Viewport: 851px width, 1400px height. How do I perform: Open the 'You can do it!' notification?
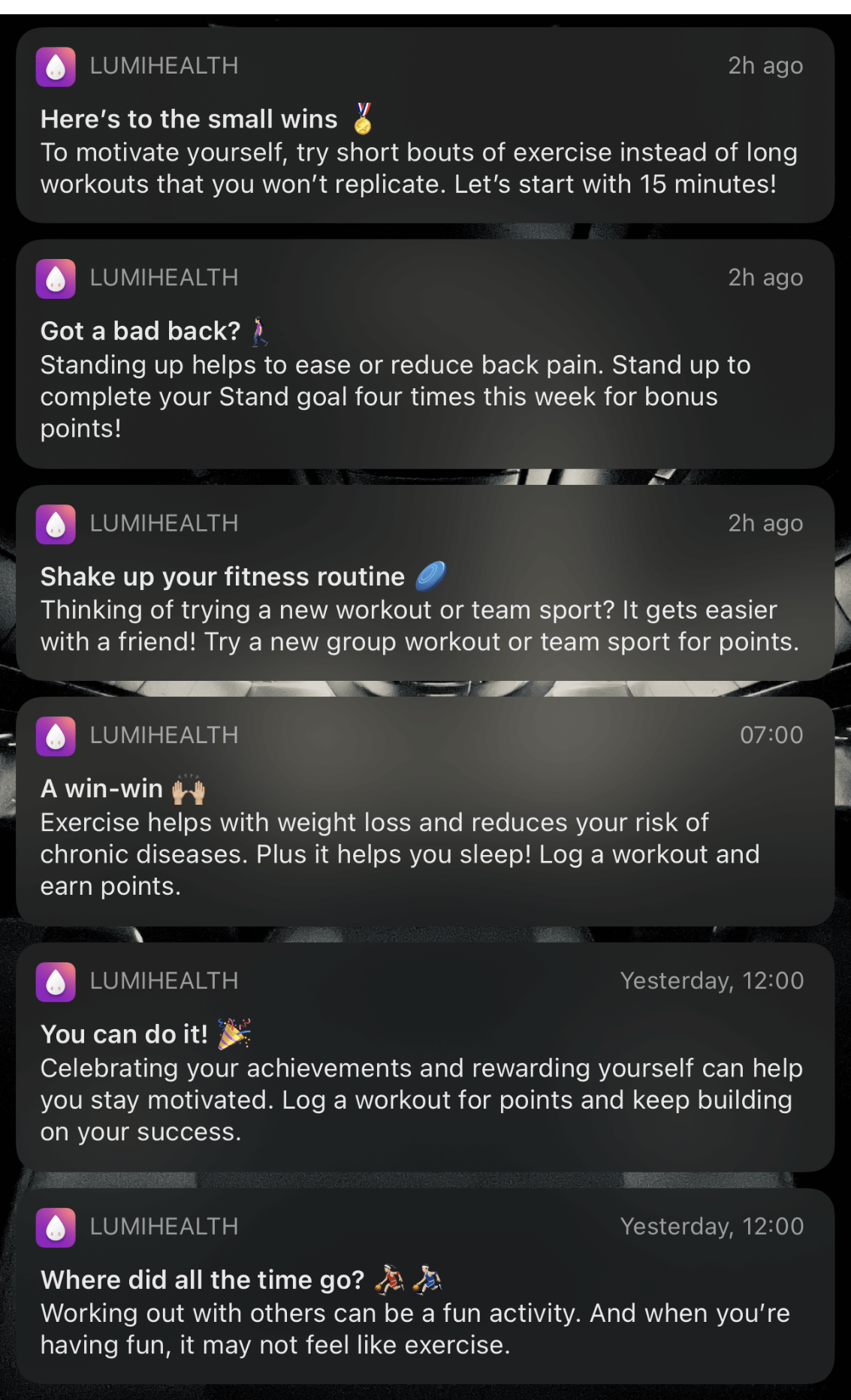pos(425,1057)
